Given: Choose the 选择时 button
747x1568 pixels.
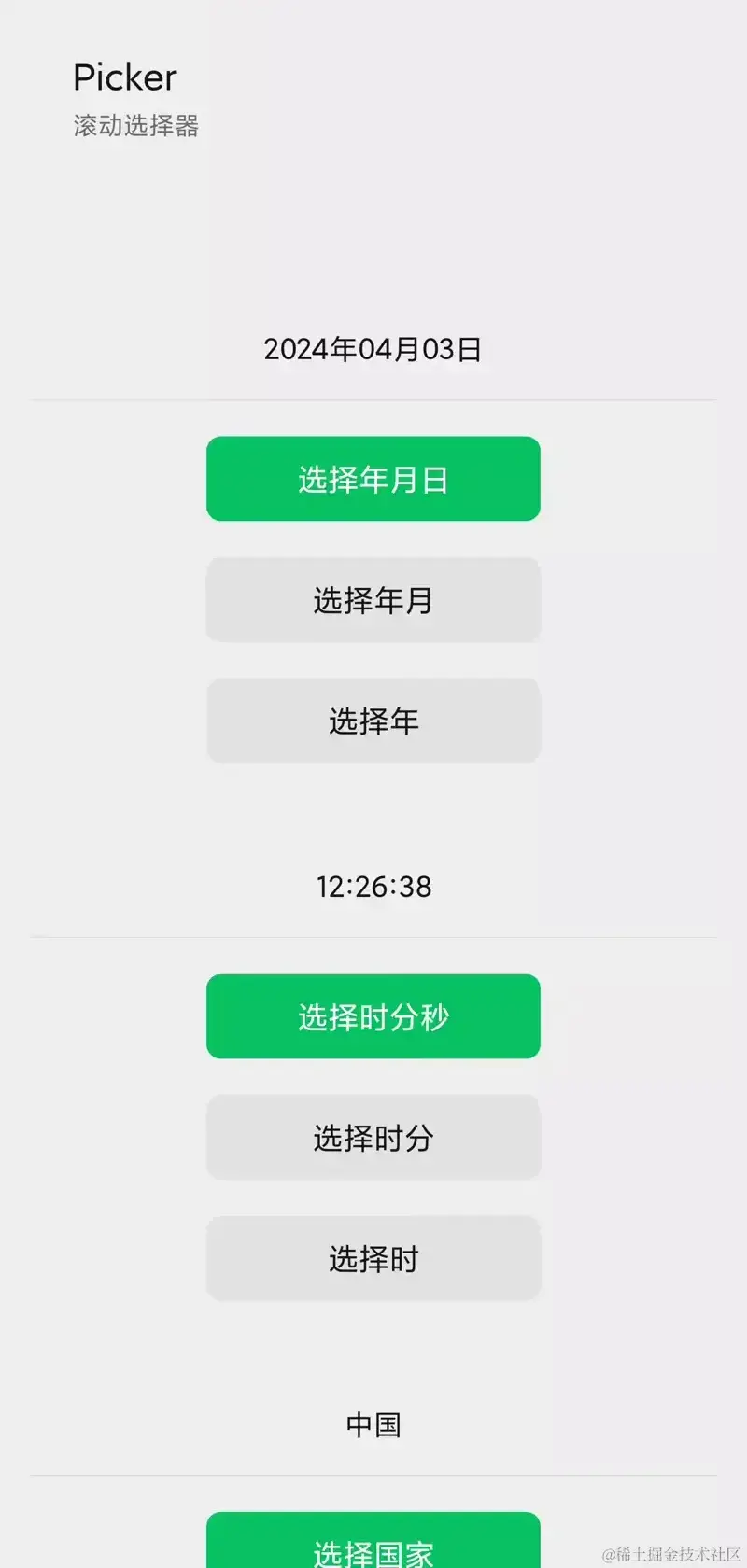Looking at the screenshot, I should point(373,1258).
